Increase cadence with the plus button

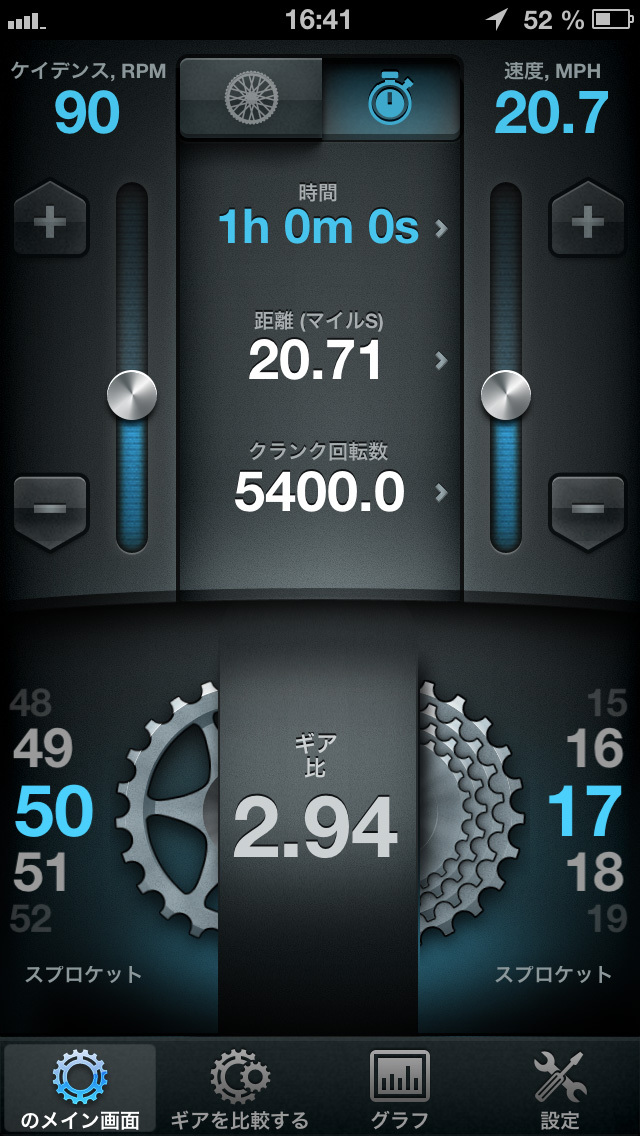coord(50,220)
